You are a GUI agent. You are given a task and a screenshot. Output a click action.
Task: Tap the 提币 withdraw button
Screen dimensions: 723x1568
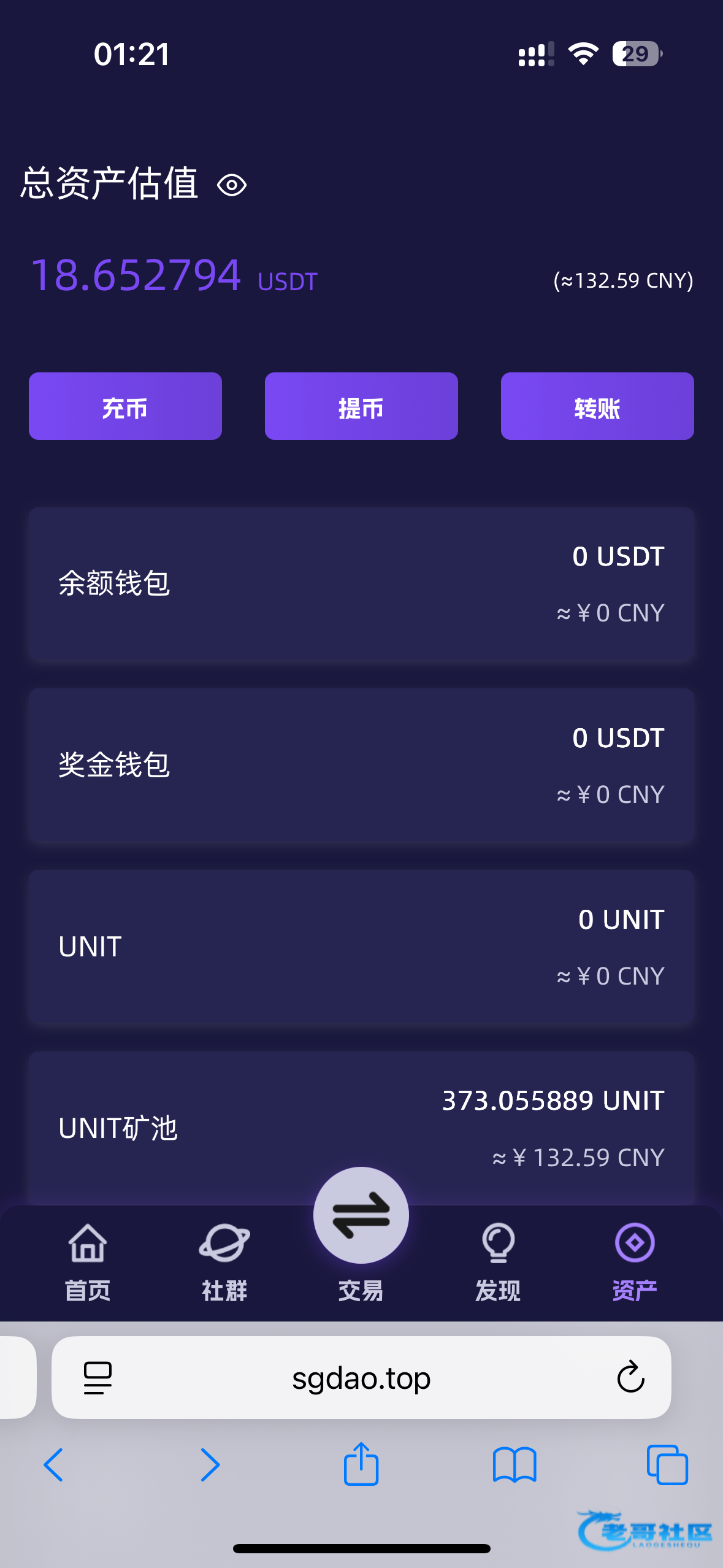pos(361,407)
